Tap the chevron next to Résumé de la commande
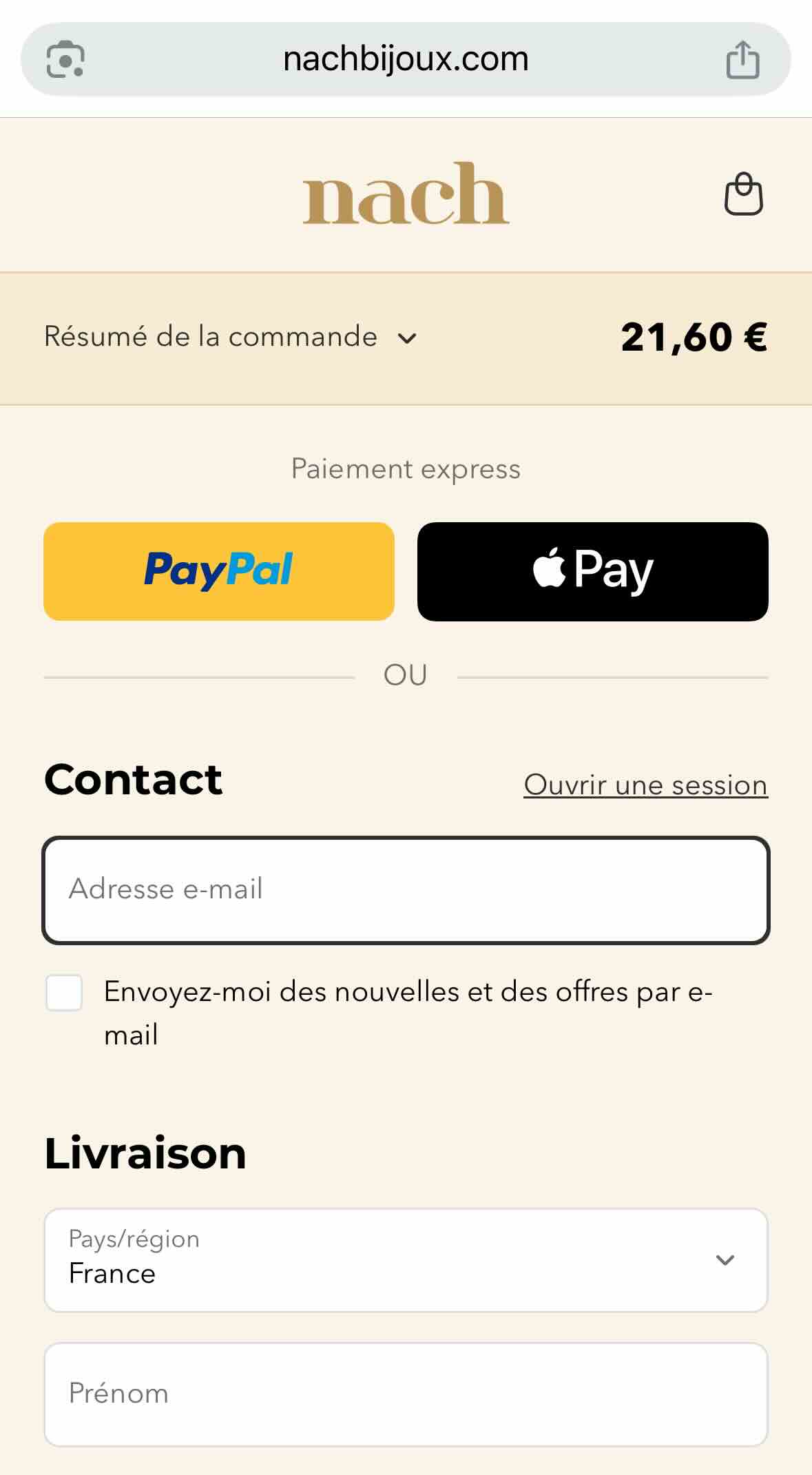Screen dimensions: 812x1475 click(x=408, y=339)
